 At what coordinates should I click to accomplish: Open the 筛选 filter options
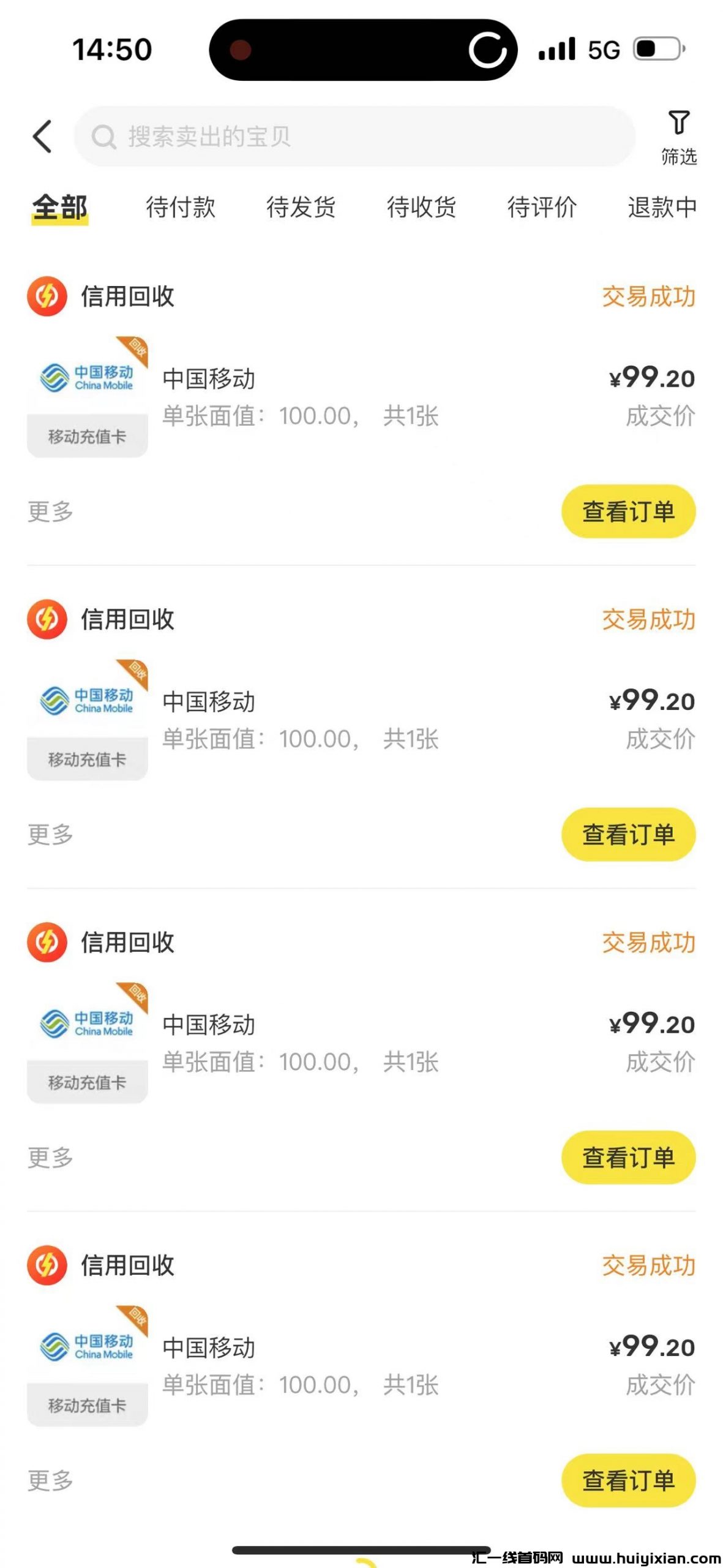678,137
